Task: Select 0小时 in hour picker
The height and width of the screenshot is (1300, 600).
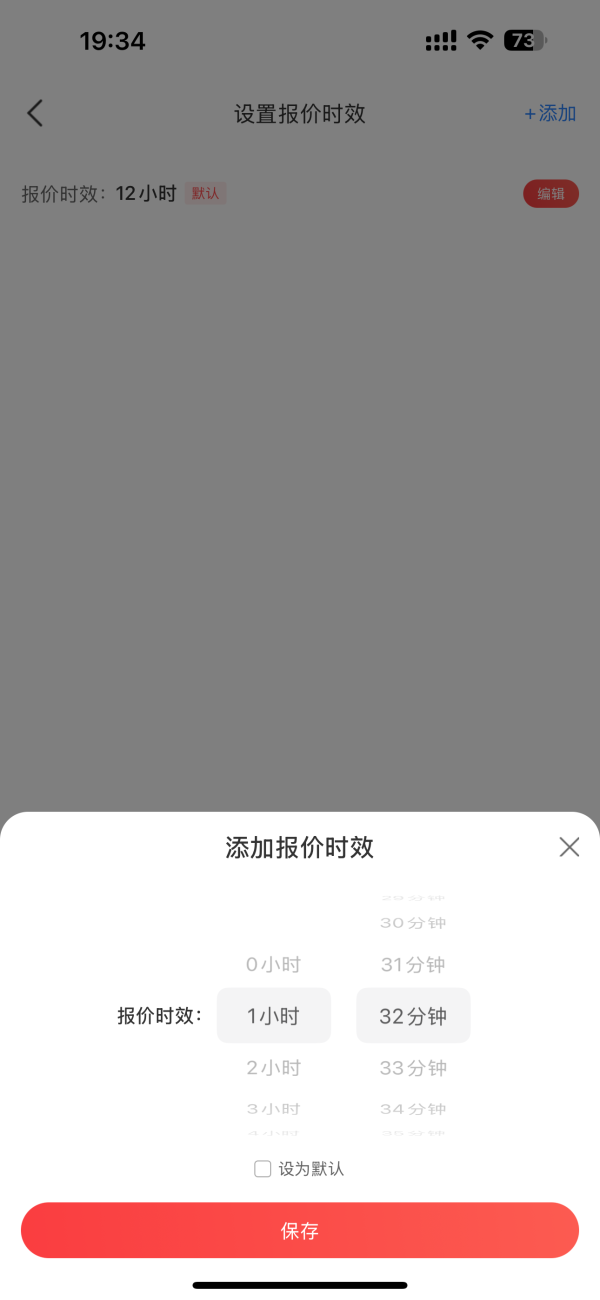Action: [x=273, y=965]
